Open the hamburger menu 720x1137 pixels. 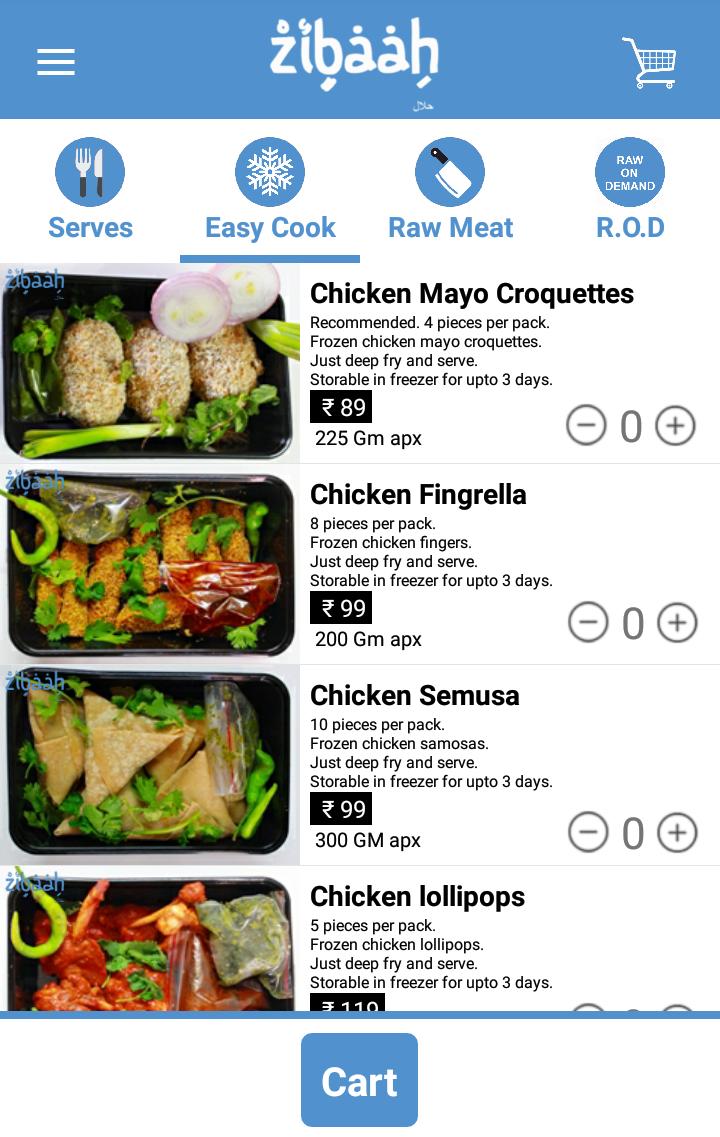coord(56,62)
